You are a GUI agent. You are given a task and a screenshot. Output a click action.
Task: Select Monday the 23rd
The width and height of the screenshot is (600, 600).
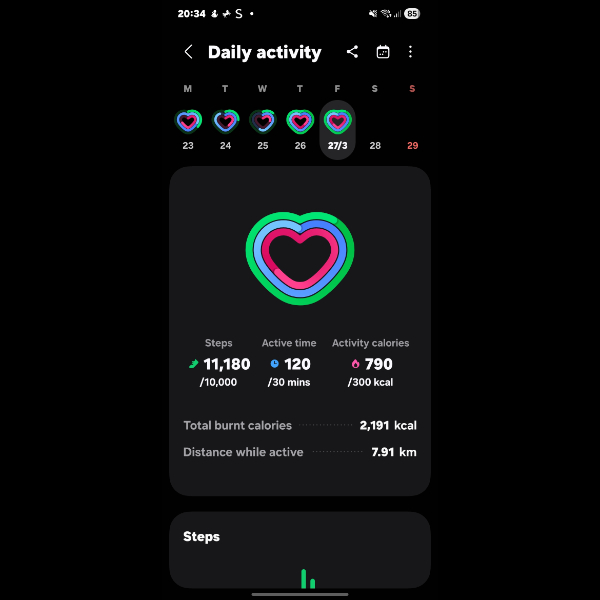188,123
